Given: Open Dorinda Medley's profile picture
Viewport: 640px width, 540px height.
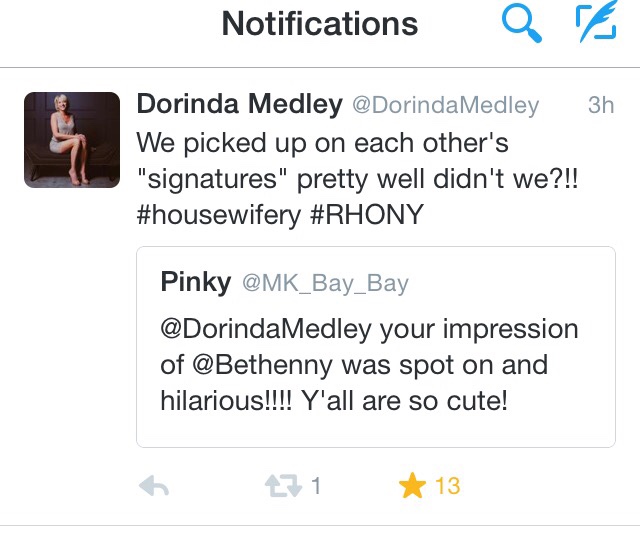Looking at the screenshot, I should [71, 139].
